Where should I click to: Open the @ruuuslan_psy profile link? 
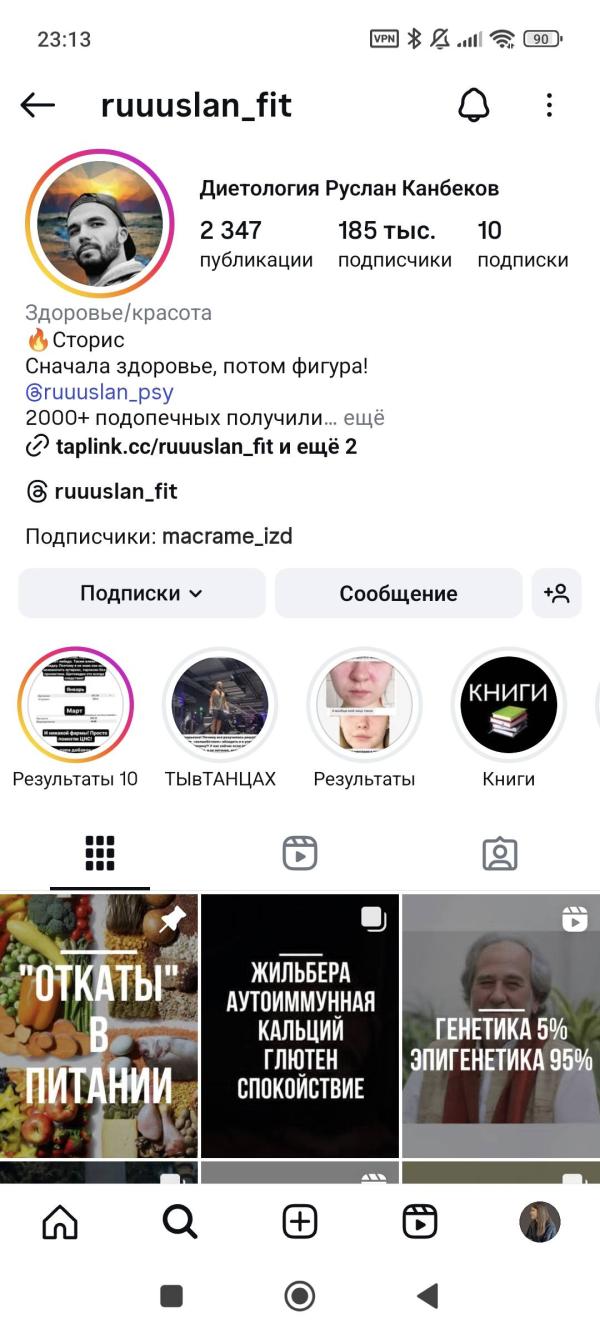(99, 392)
